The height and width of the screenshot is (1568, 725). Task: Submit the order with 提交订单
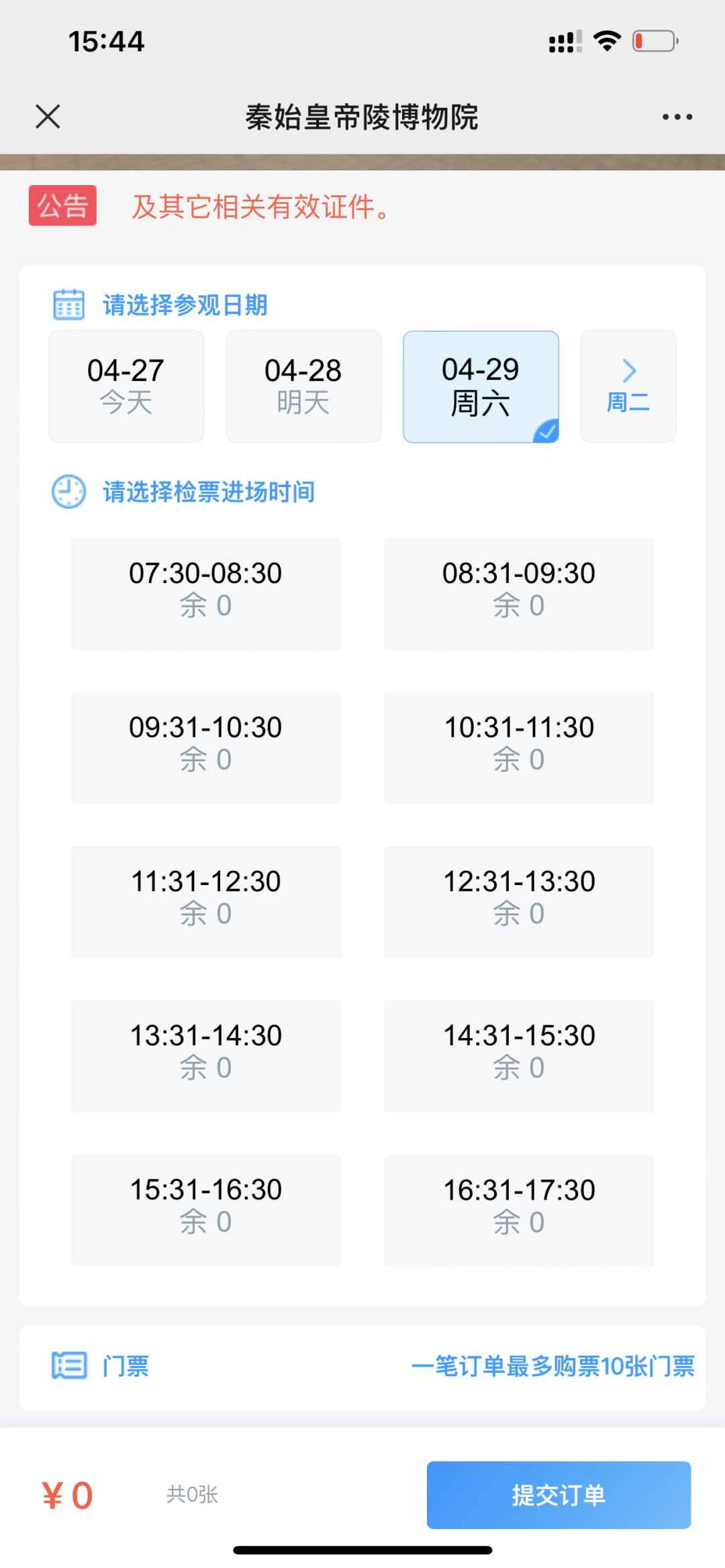(559, 1495)
